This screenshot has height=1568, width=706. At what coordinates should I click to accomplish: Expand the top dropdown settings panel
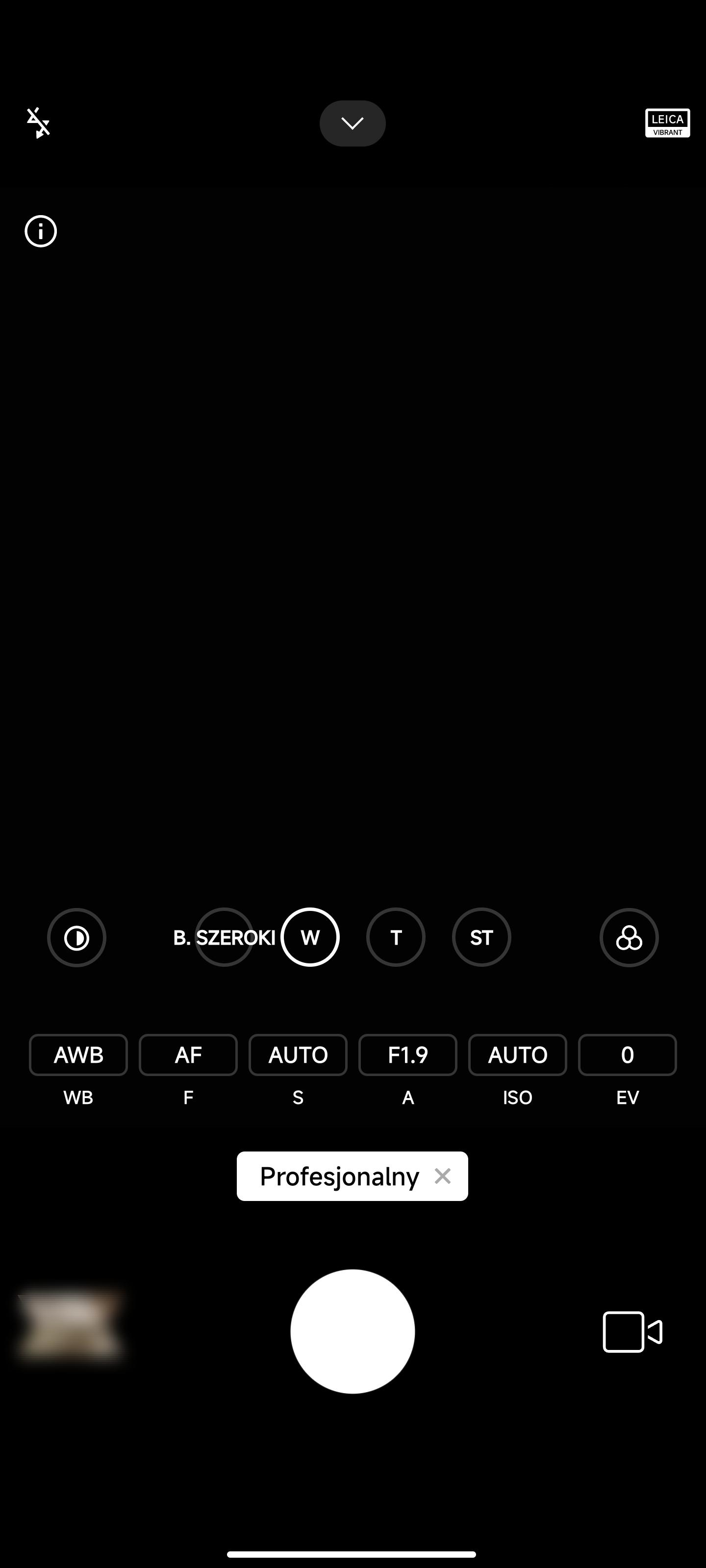click(352, 123)
